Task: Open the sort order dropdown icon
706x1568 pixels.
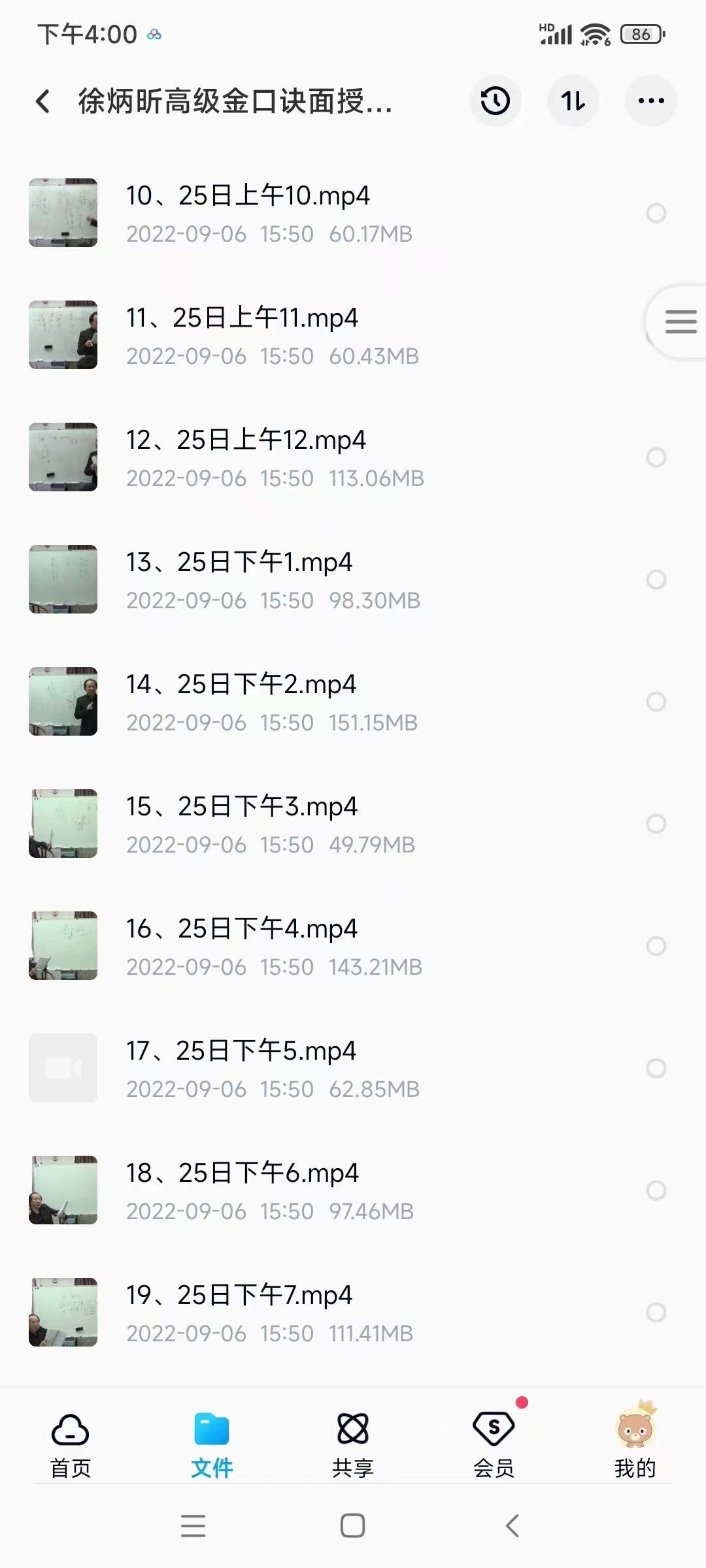Action: point(572,101)
